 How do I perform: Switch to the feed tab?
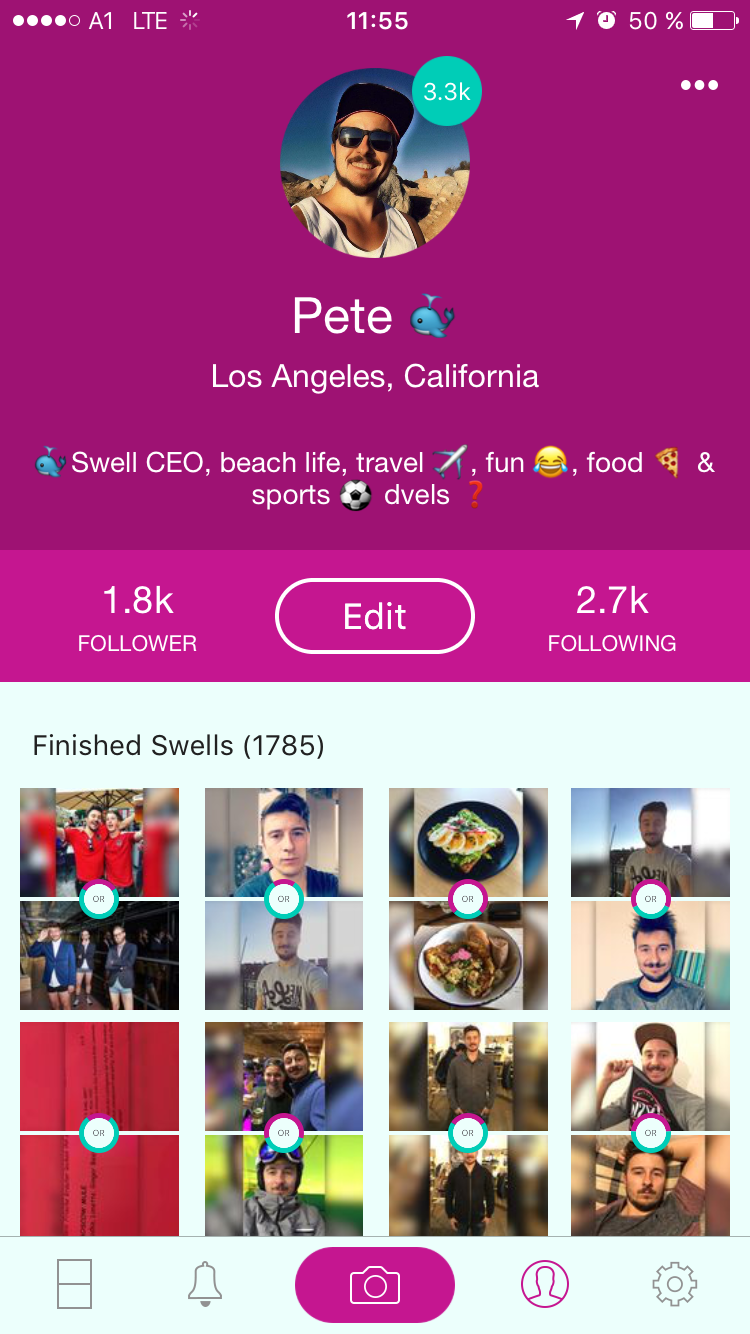(x=75, y=1284)
